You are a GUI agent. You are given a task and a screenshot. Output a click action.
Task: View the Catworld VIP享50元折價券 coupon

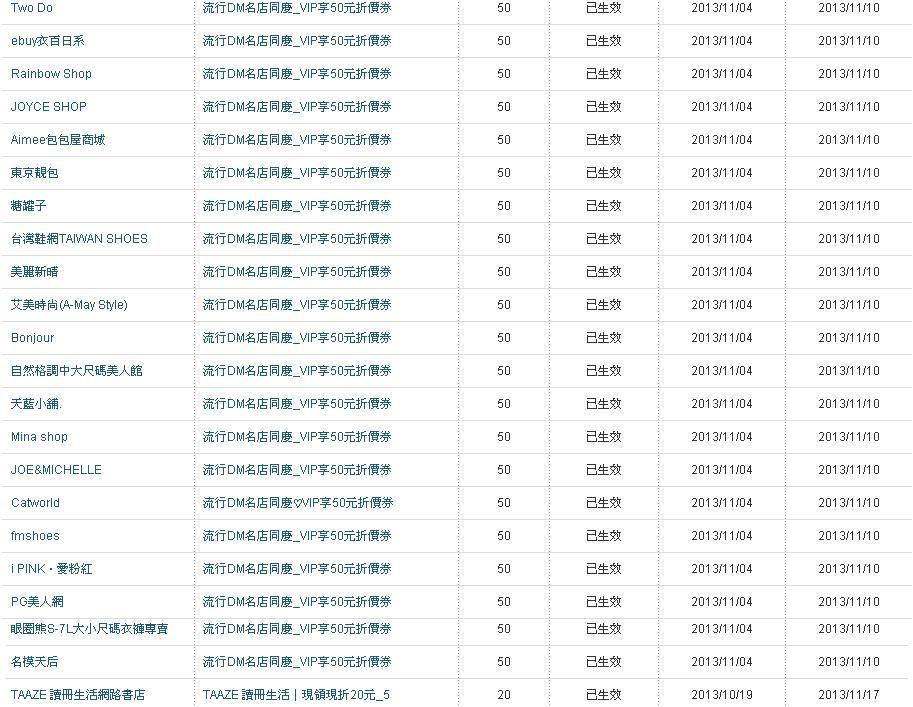click(x=297, y=503)
